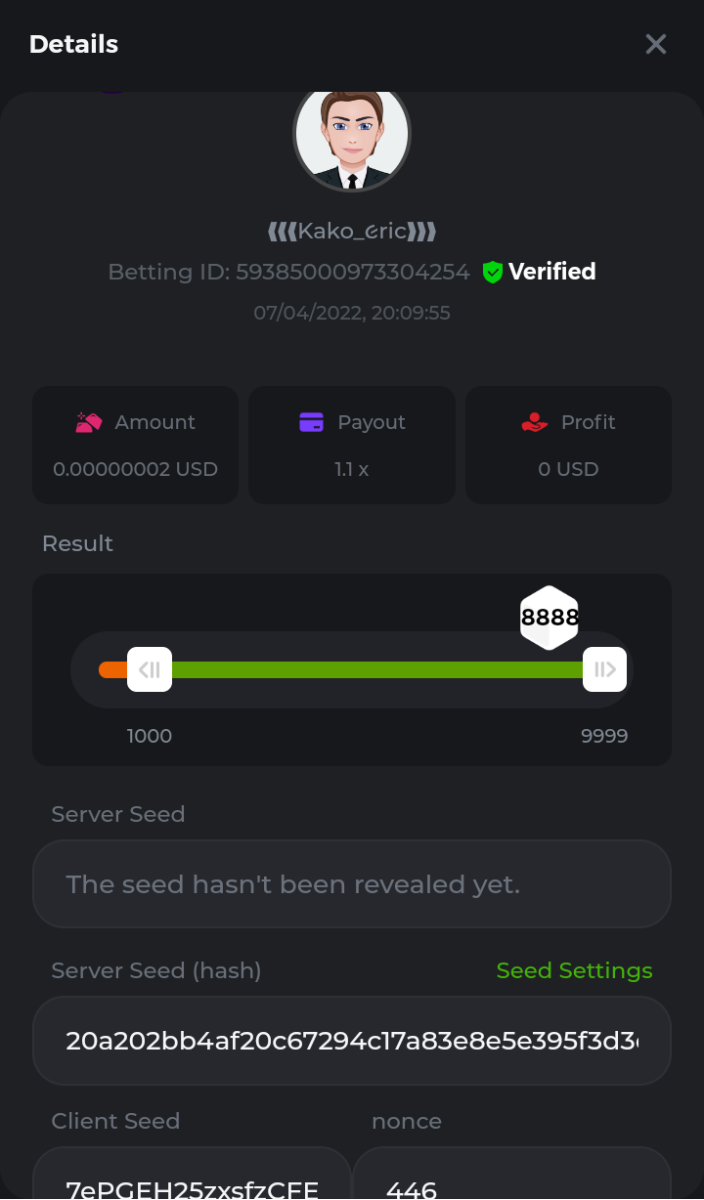The height and width of the screenshot is (1200, 704).
Task: Tap the right slider handle at 9999
Action: (605, 669)
